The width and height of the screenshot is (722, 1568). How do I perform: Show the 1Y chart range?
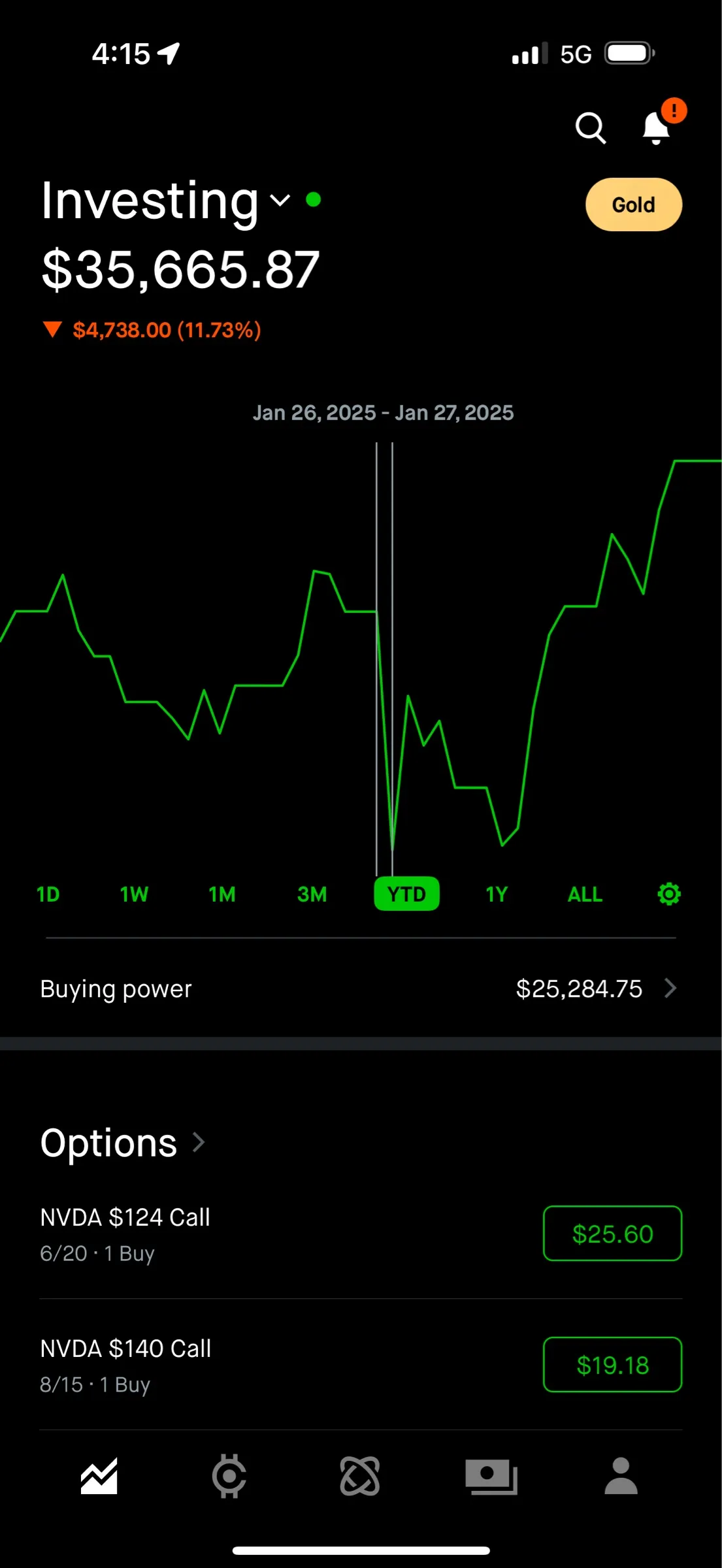tap(497, 894)
